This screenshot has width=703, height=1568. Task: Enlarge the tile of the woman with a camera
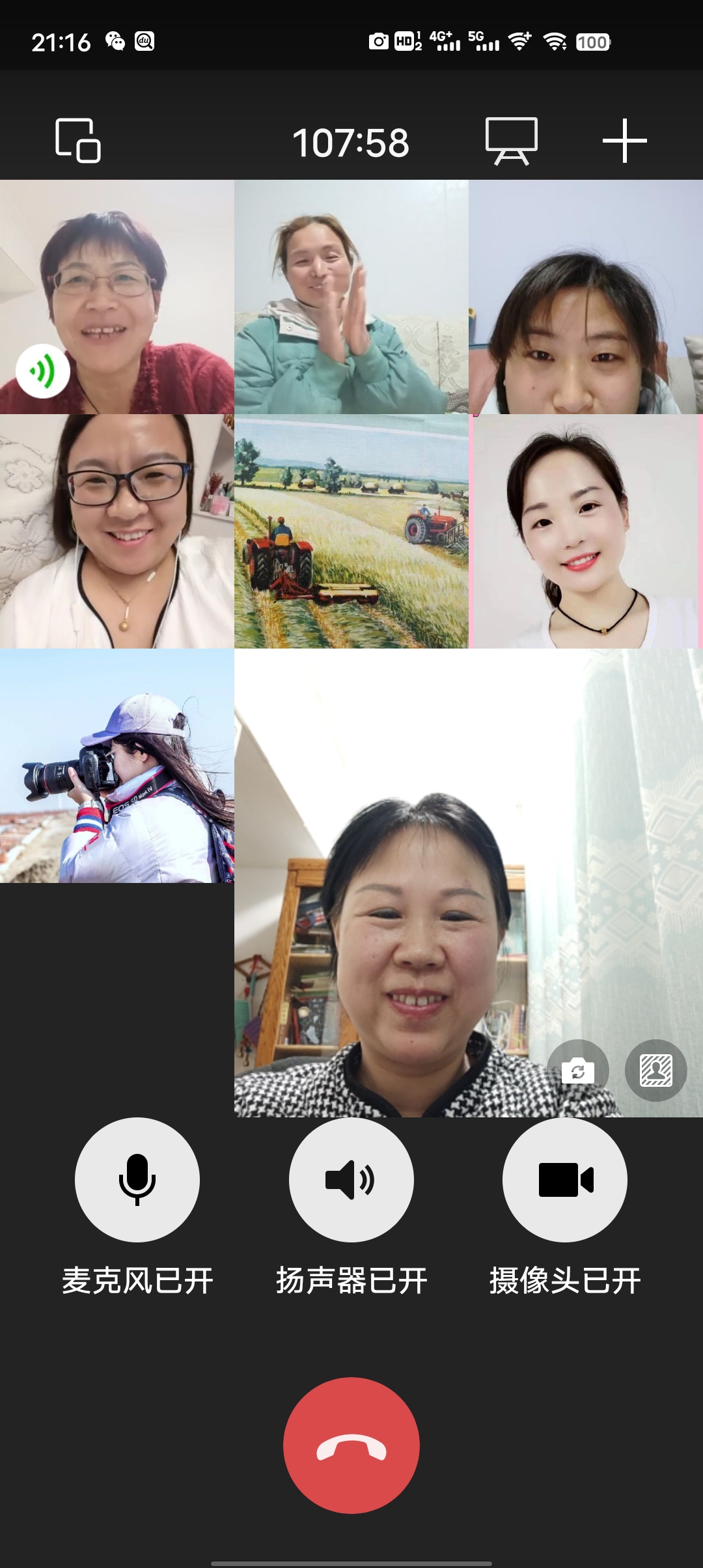(x=117, y=766)
